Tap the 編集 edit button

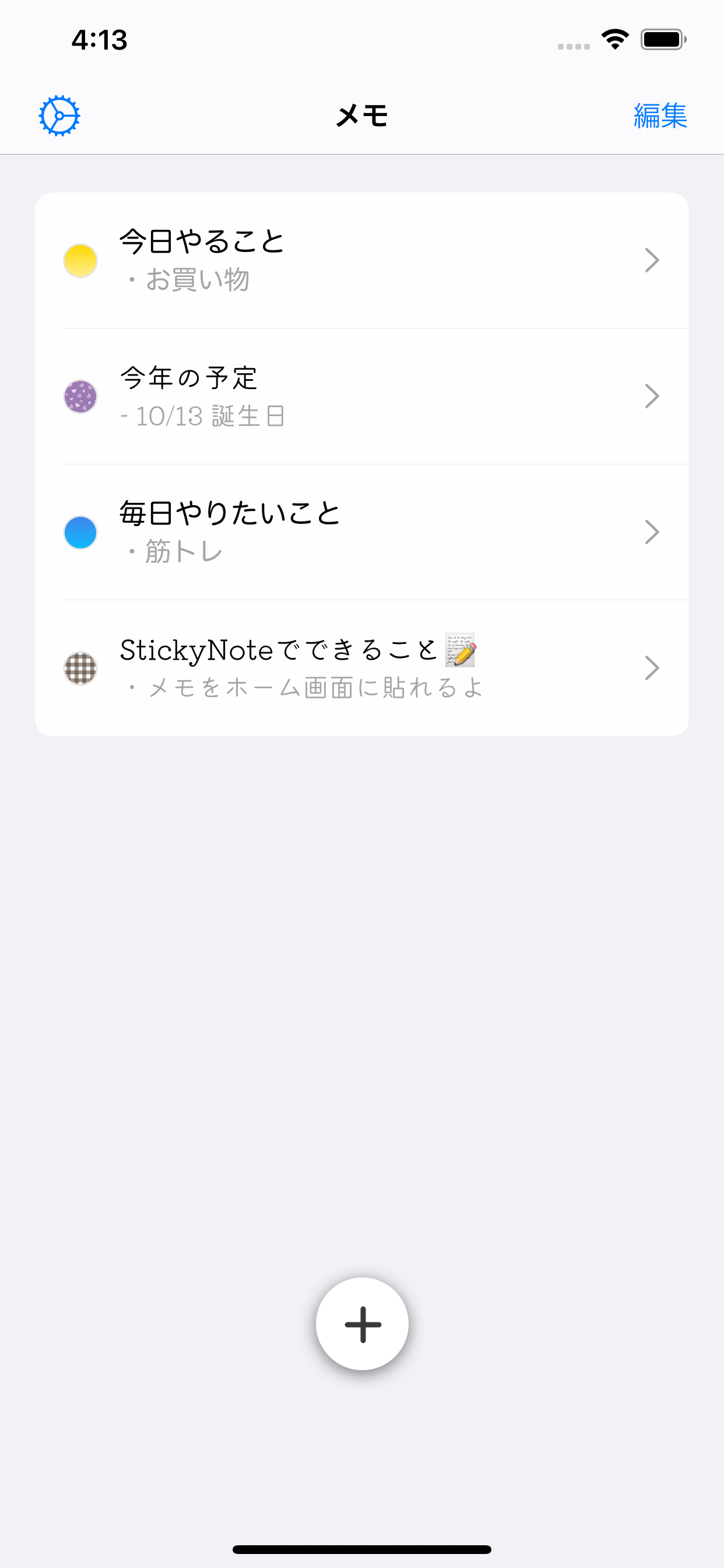(x=660, y=116)
